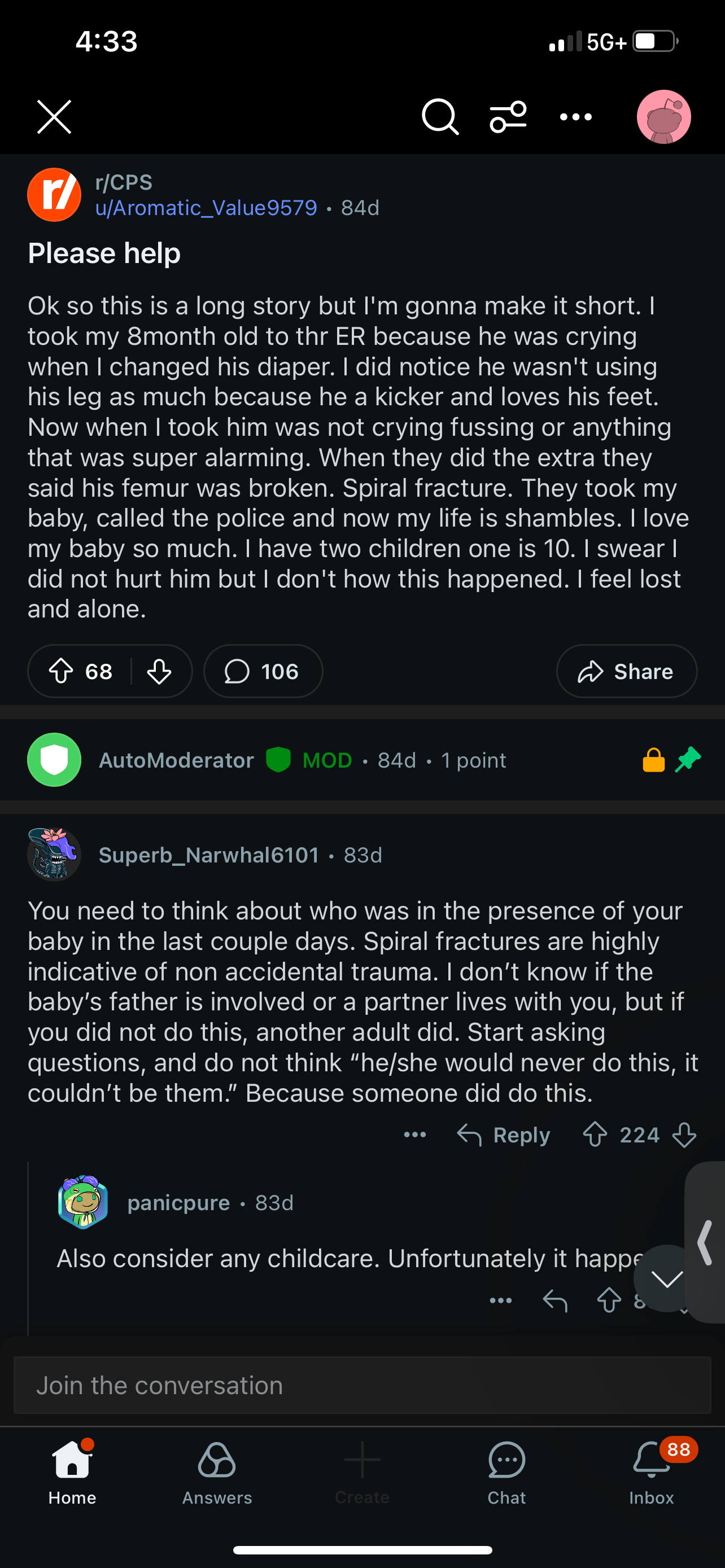Open comment sort and filter options
725x1568 pixels.
click(x=508, y=117)
